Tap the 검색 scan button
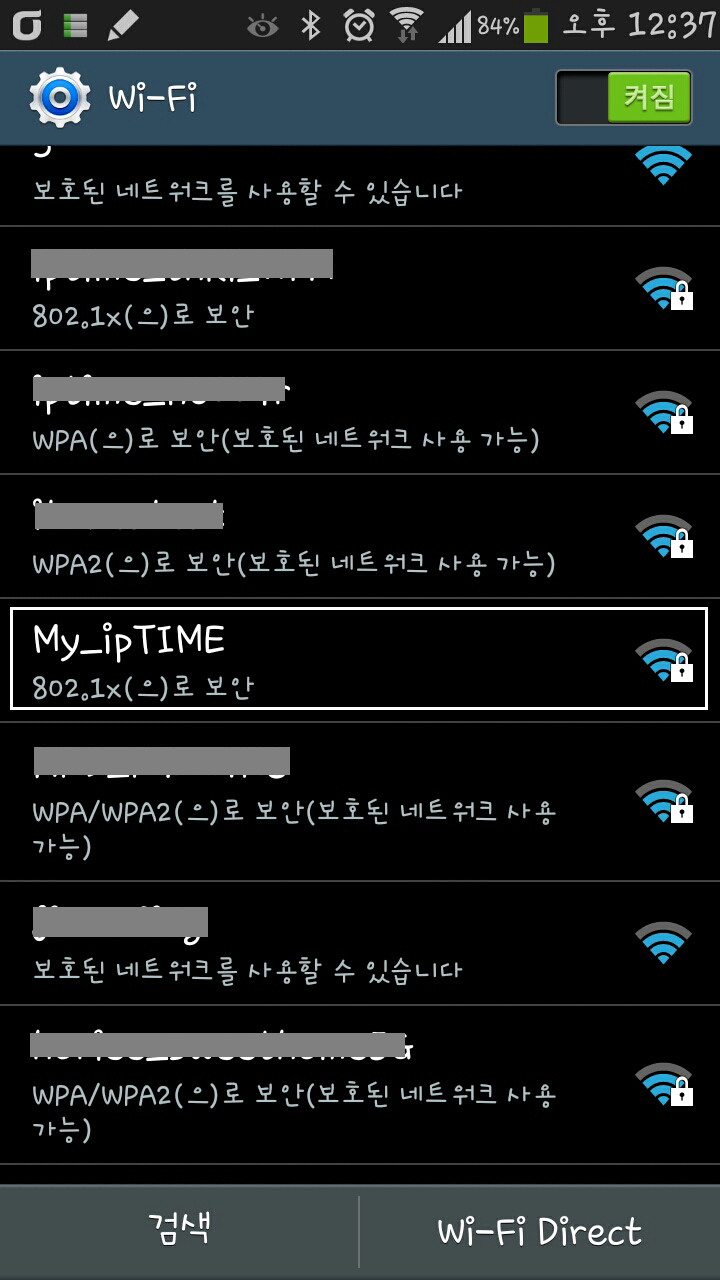 [x=179, y=1231]
